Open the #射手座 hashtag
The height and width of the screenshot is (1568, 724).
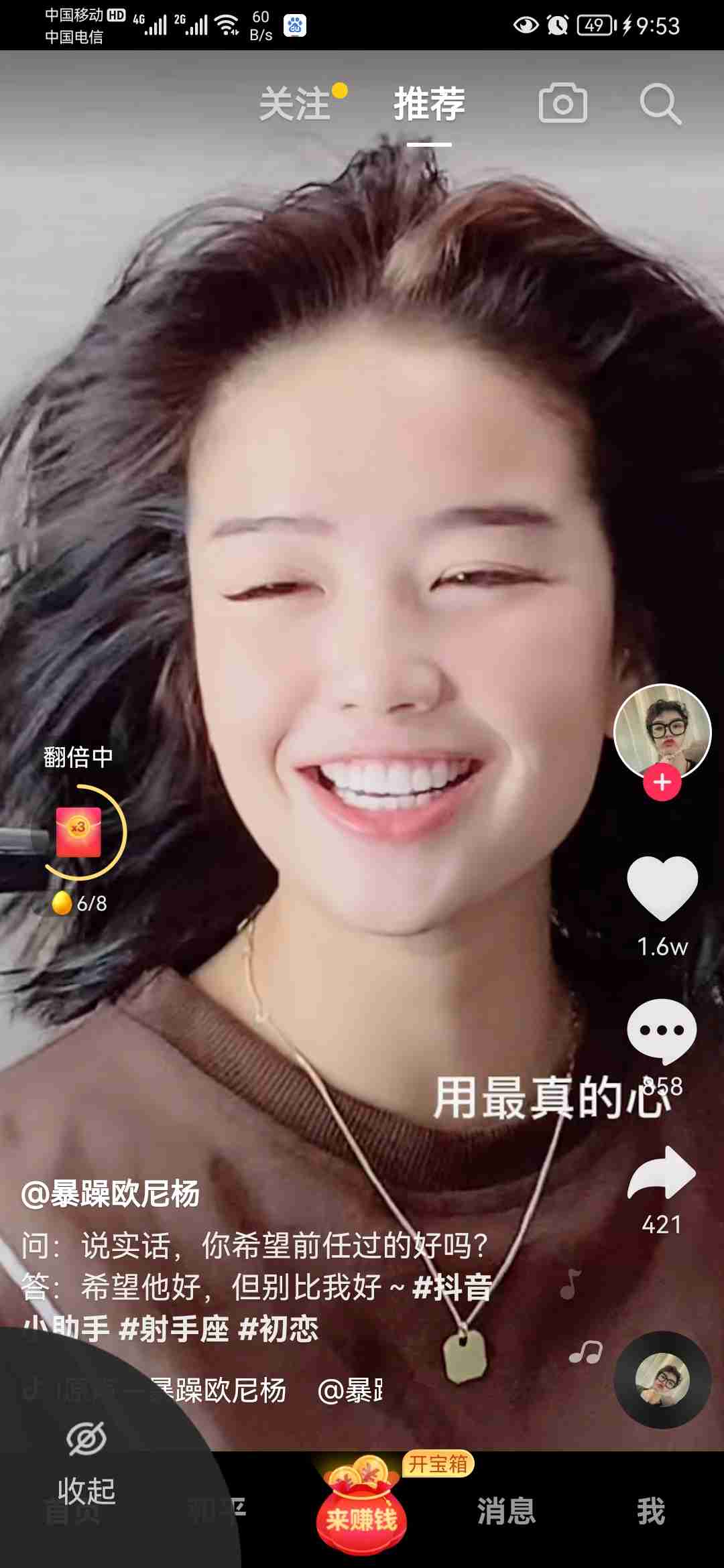174,1329
